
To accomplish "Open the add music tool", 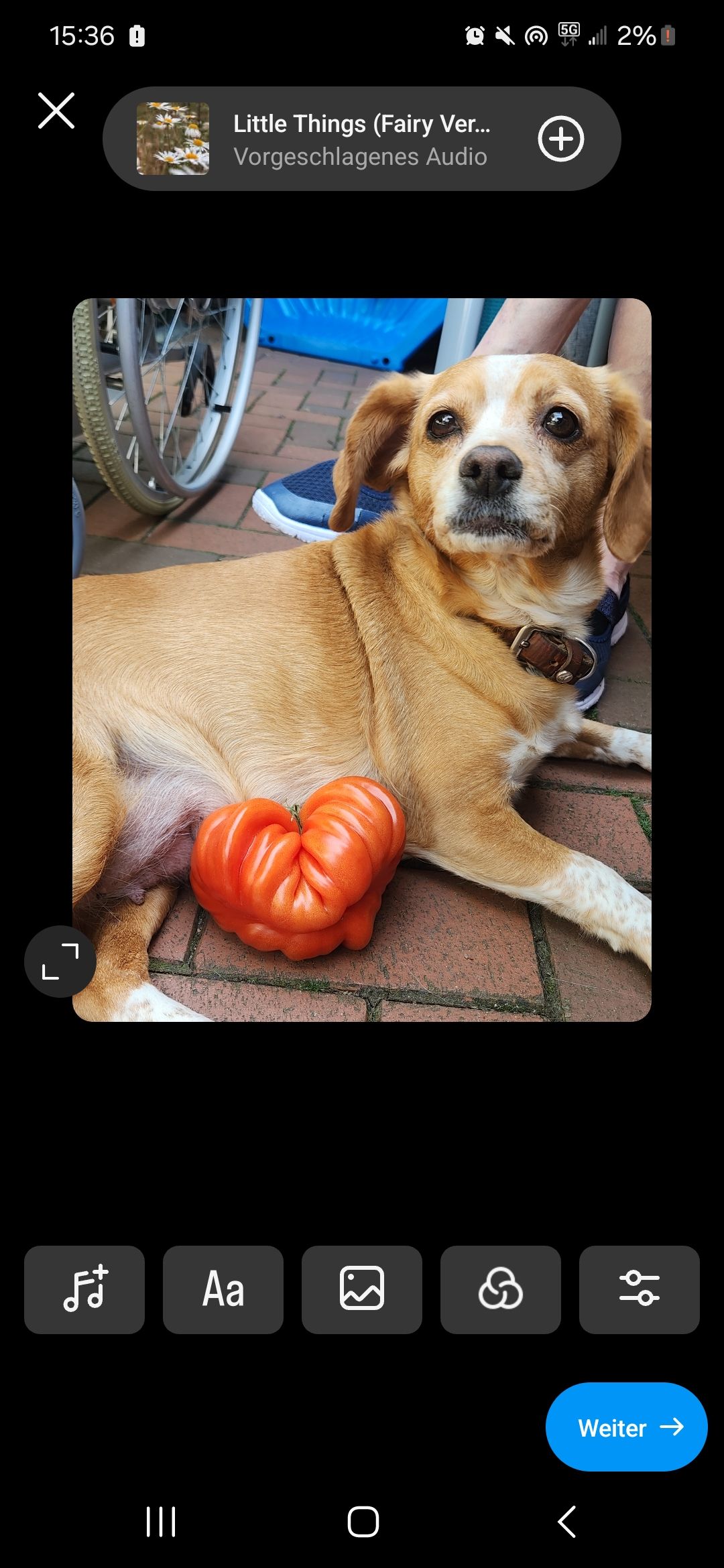I will 84,1289.
